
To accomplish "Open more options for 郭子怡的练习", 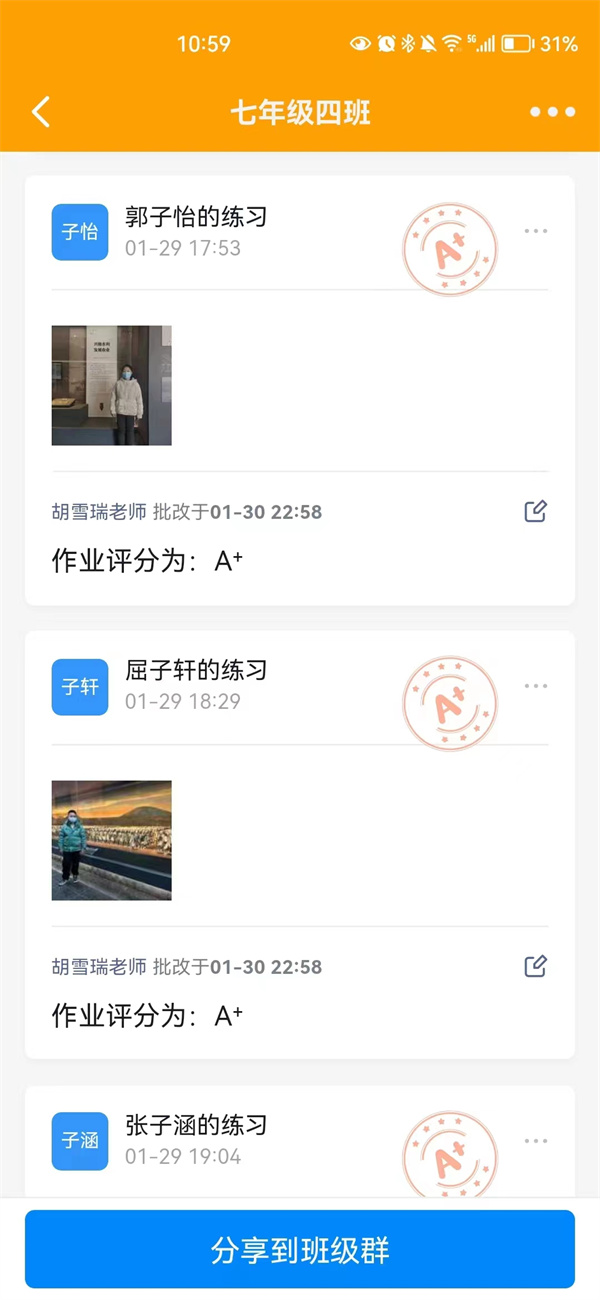I will point(536,231).
